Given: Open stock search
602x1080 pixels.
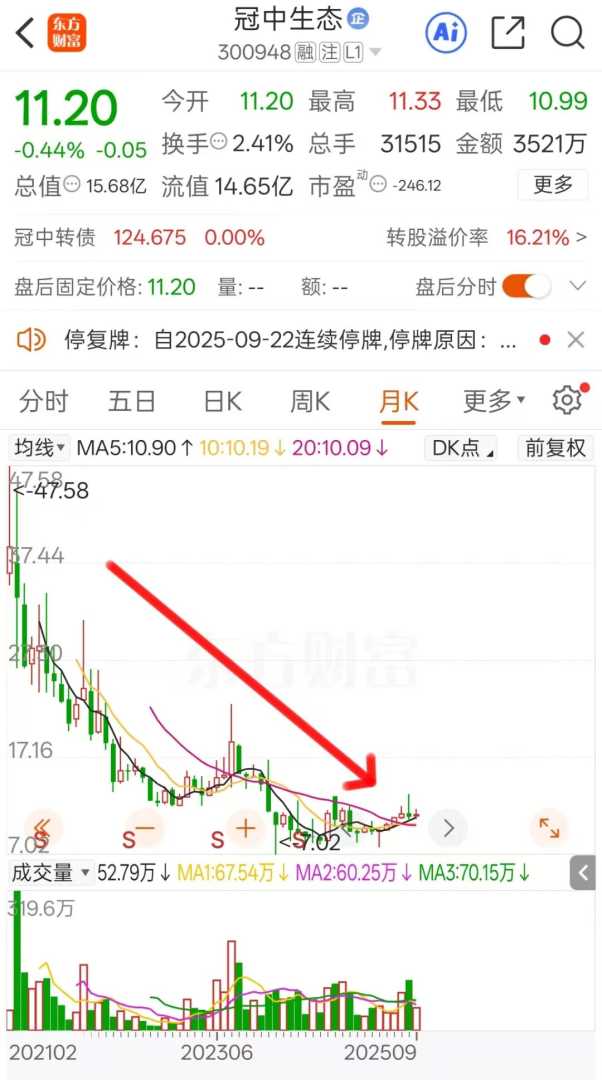Looking at the screenshot, I should coord(567,33).
